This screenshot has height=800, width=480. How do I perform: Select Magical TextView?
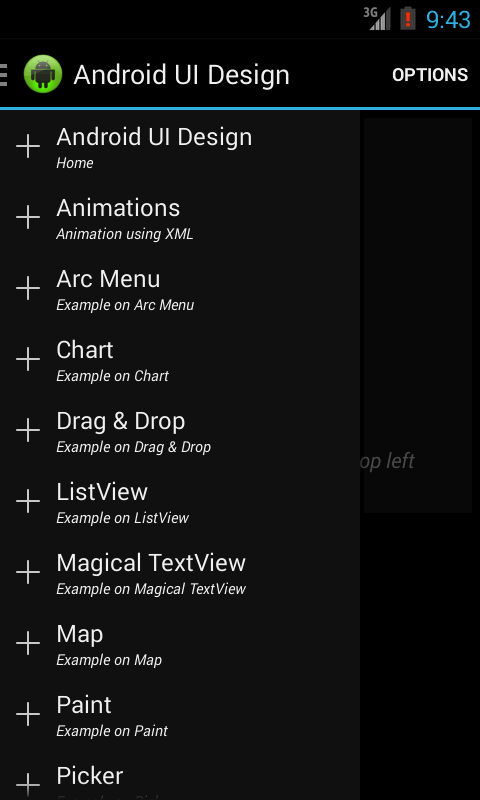180,572
